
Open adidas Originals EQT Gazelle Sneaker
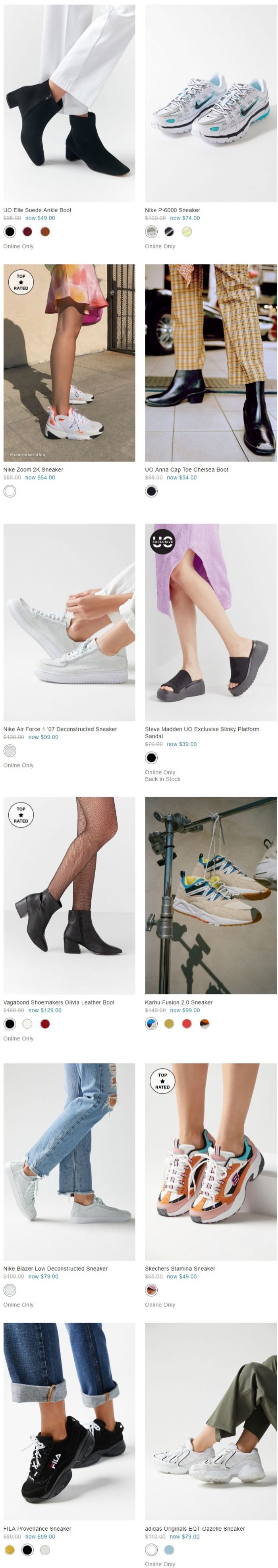coord(210,1421)
